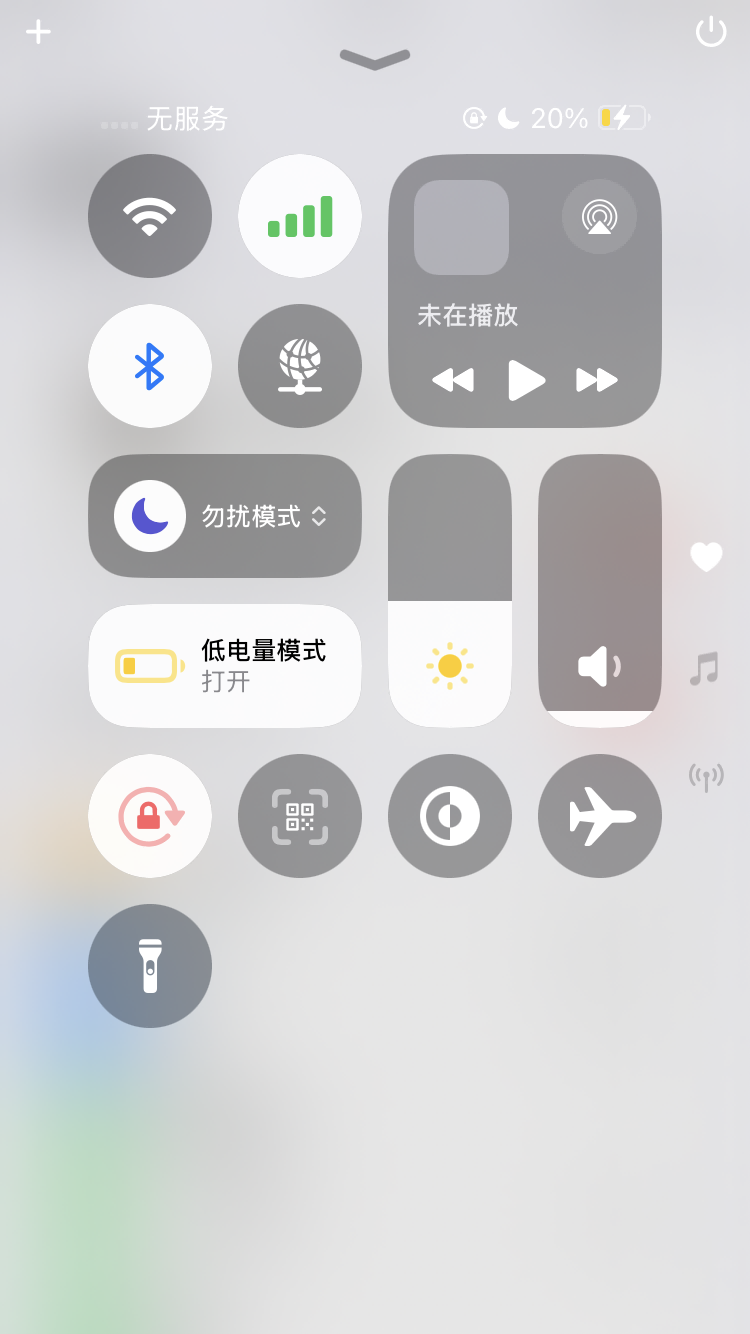Disable portrait orientation lock
This screenshot has width=750, height=1334.
click(x=150, y=816)
